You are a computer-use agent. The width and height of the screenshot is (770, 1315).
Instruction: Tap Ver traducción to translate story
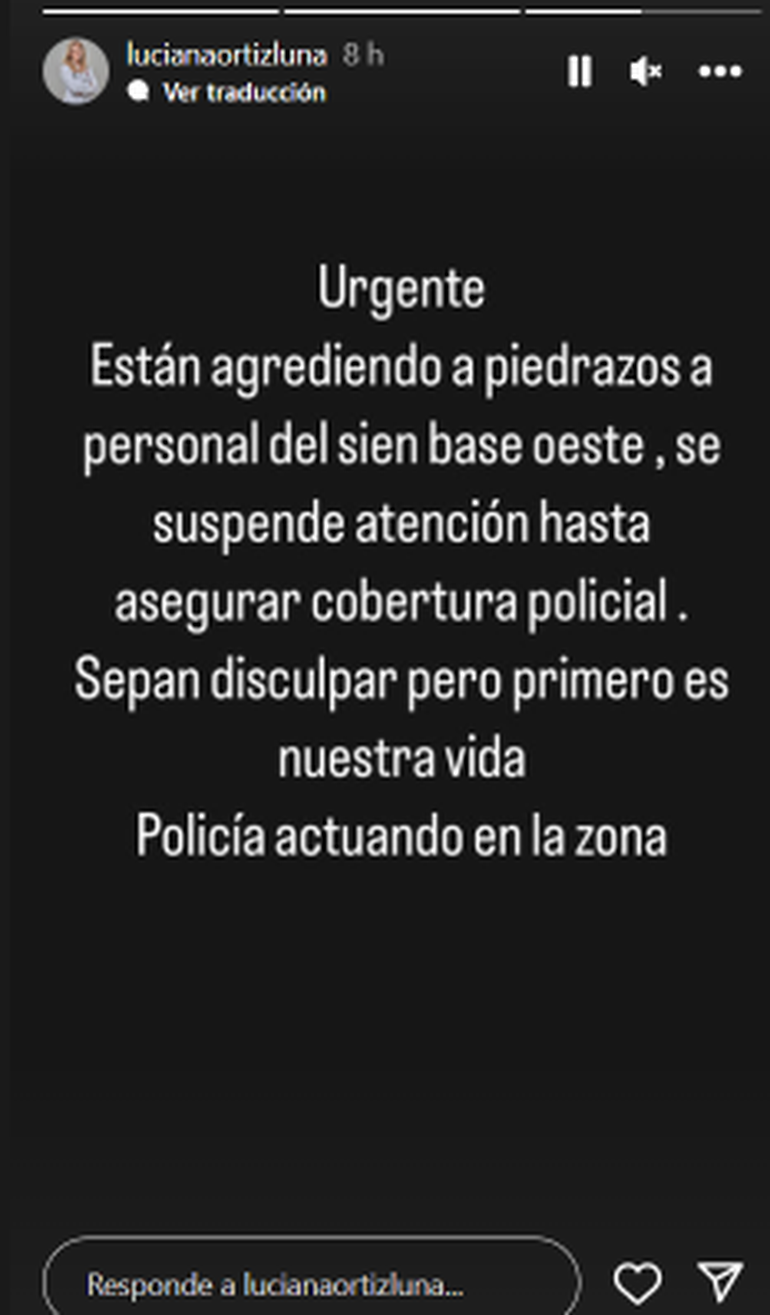pyautogui.click(x=243, y=93)
